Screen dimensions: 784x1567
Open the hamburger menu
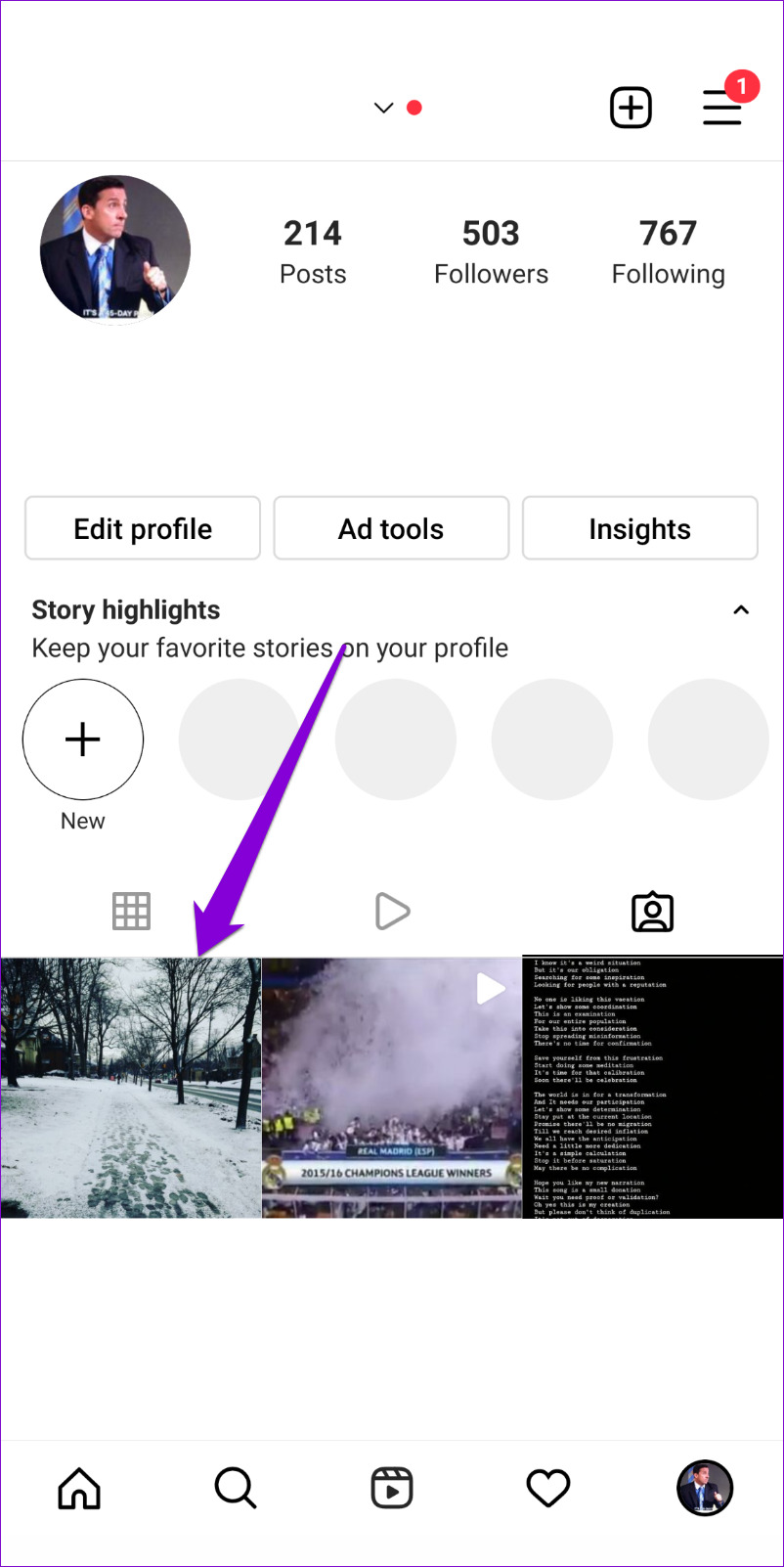(722, 108)
